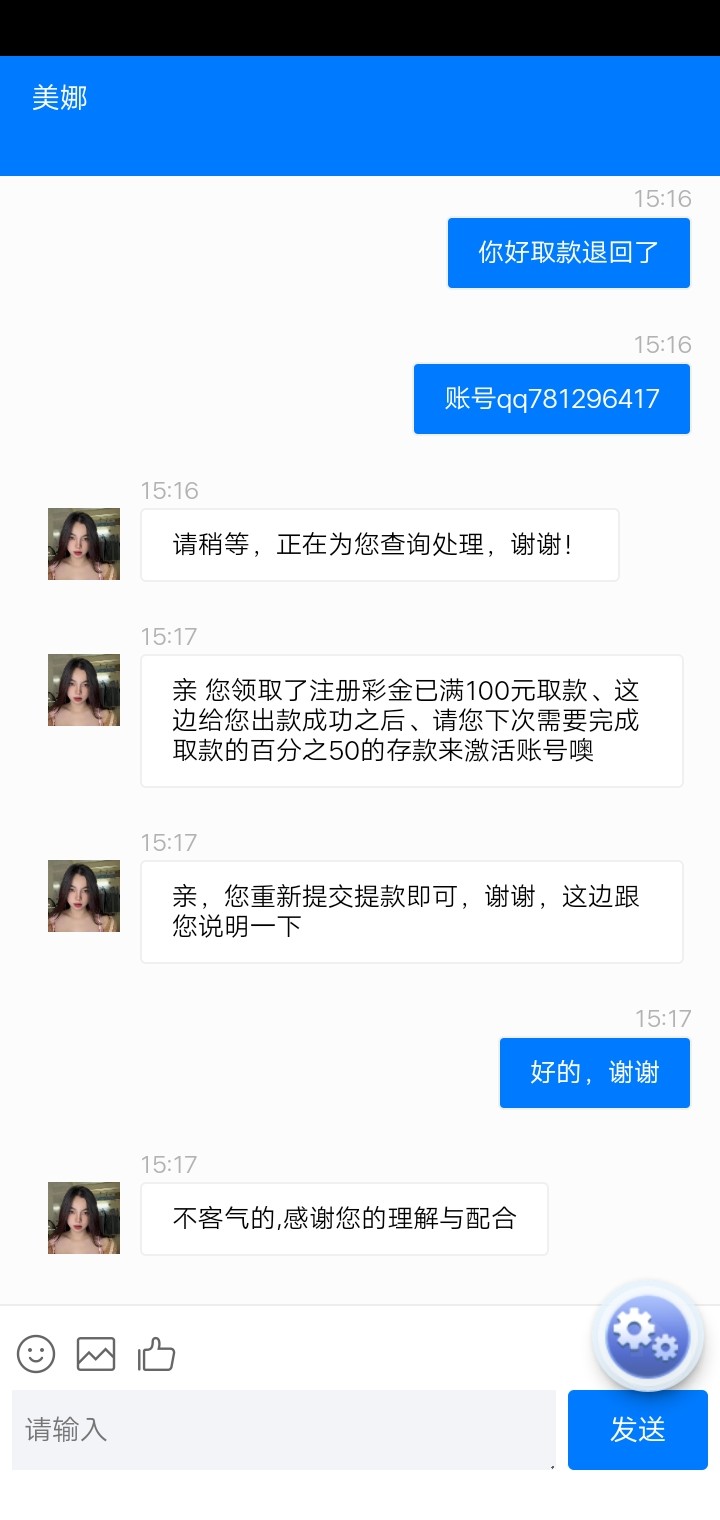This screenshot has height=1520, width=720.
Task: Attach an image to the chat
Action: tap(96, 1354)
